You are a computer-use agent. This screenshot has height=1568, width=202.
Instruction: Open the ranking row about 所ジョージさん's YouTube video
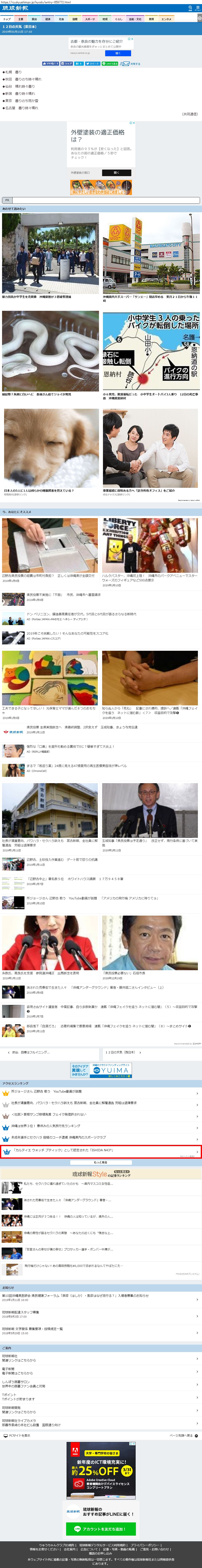pos(101,1091)
